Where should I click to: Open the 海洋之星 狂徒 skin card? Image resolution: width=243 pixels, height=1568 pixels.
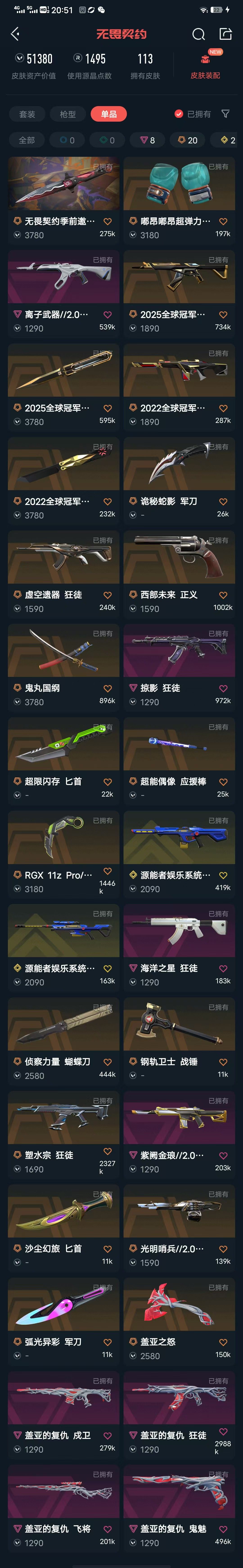[179, 948]
